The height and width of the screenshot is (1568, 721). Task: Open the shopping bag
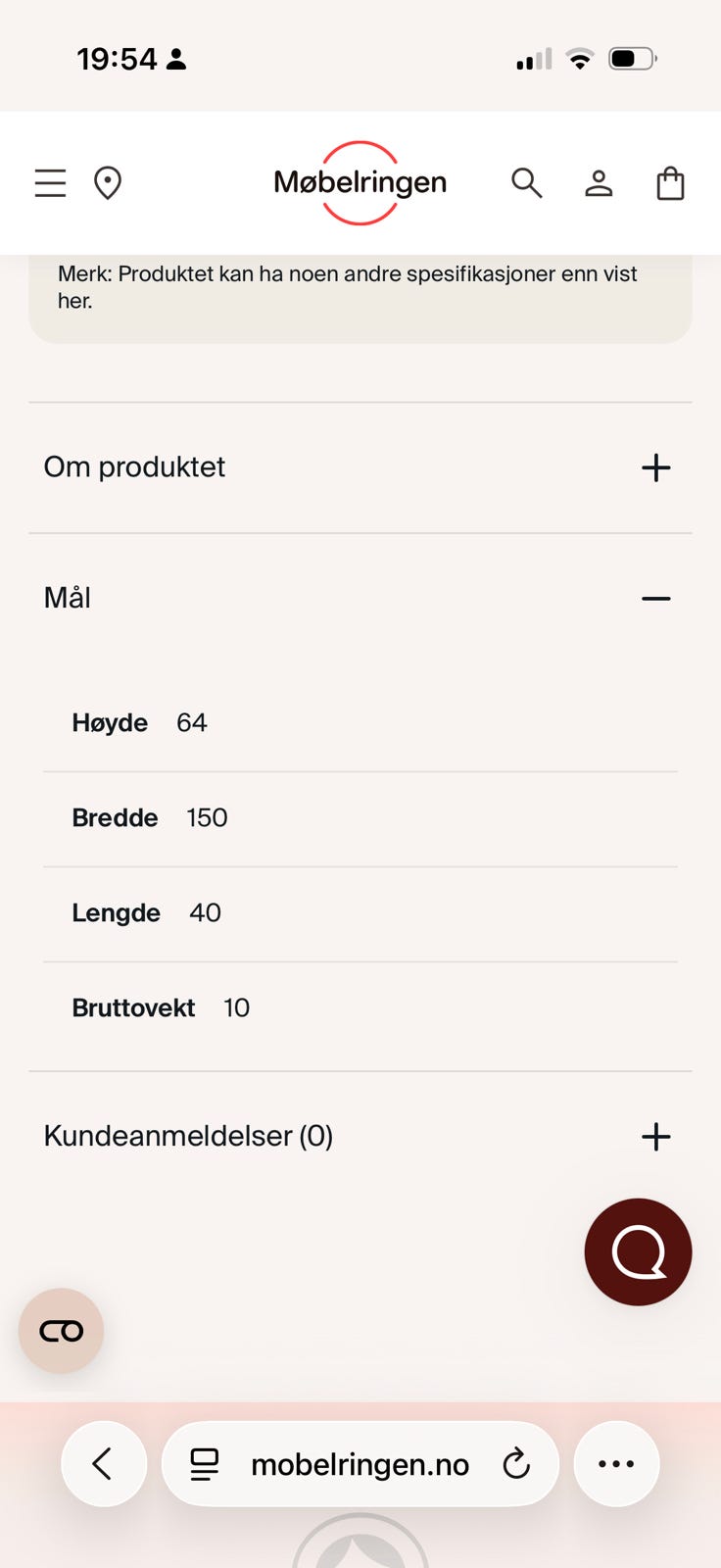coord(670,182)
